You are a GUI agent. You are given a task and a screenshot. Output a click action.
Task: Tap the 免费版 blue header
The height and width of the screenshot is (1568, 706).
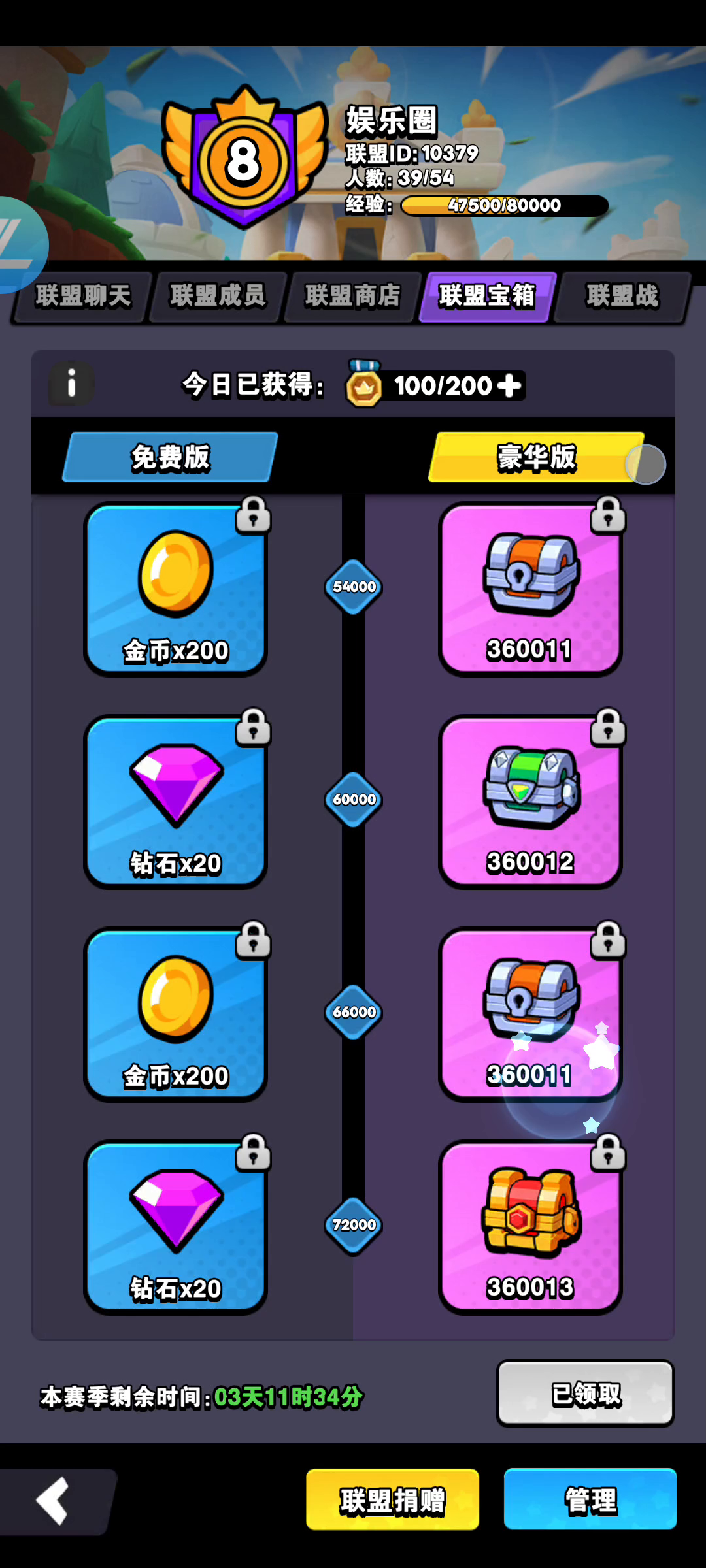(x=170, y=457)
